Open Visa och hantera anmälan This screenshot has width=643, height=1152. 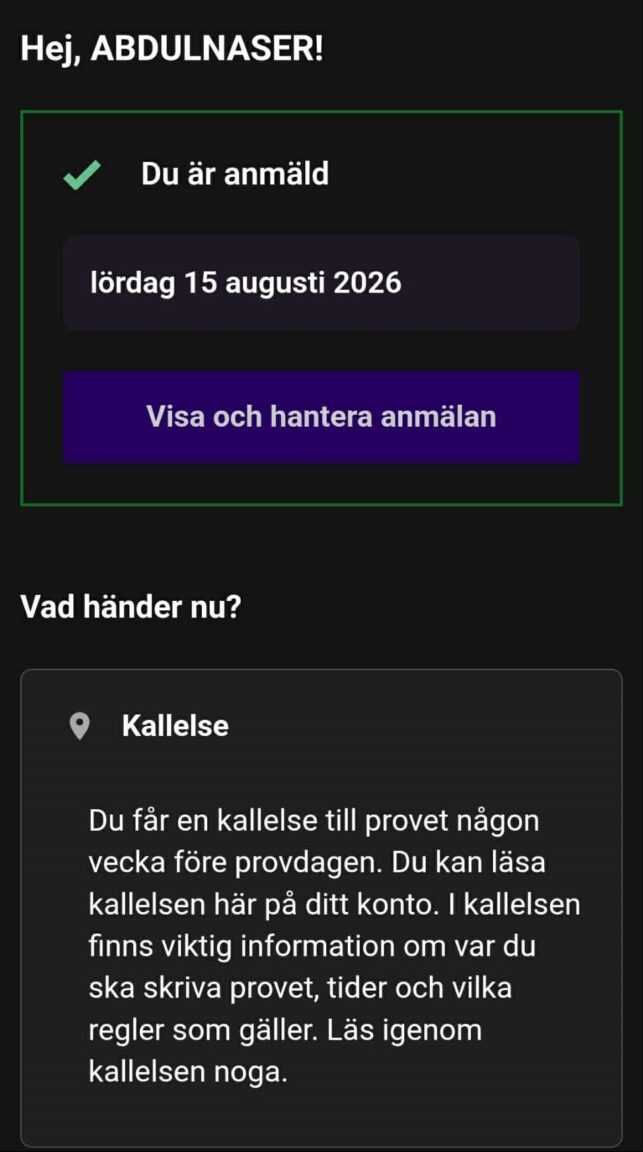(321, 417)
